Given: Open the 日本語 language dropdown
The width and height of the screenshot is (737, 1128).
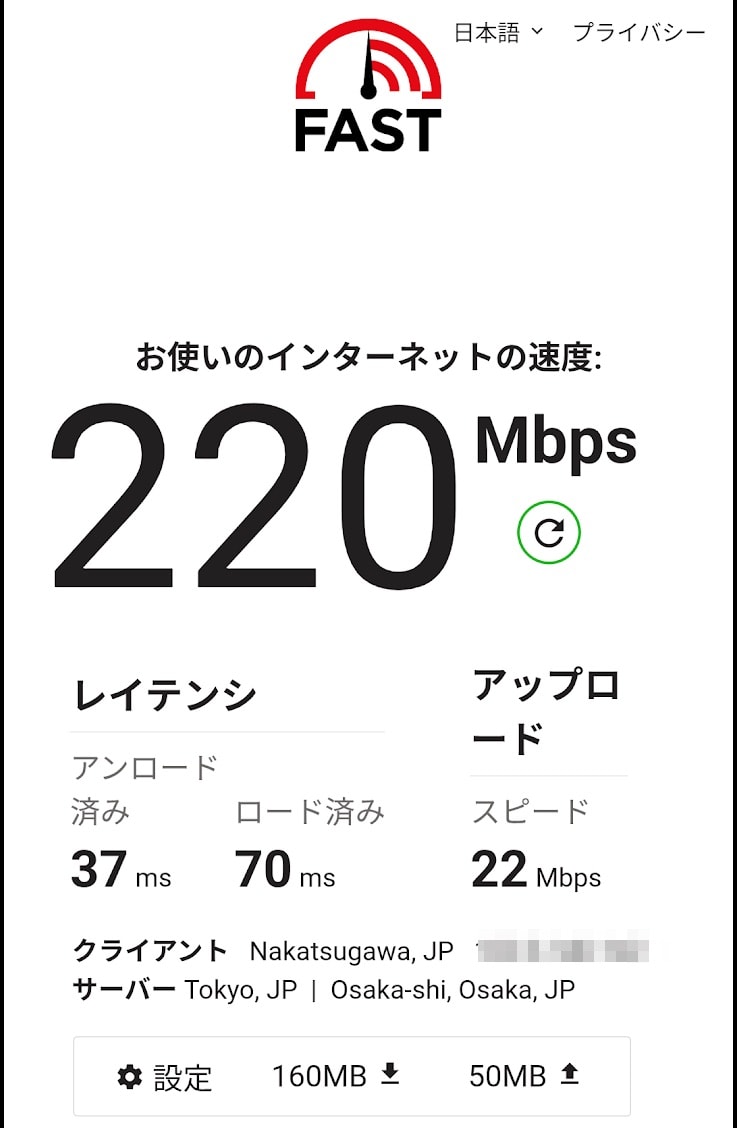Looking at the screenshot, I should 498,33.
